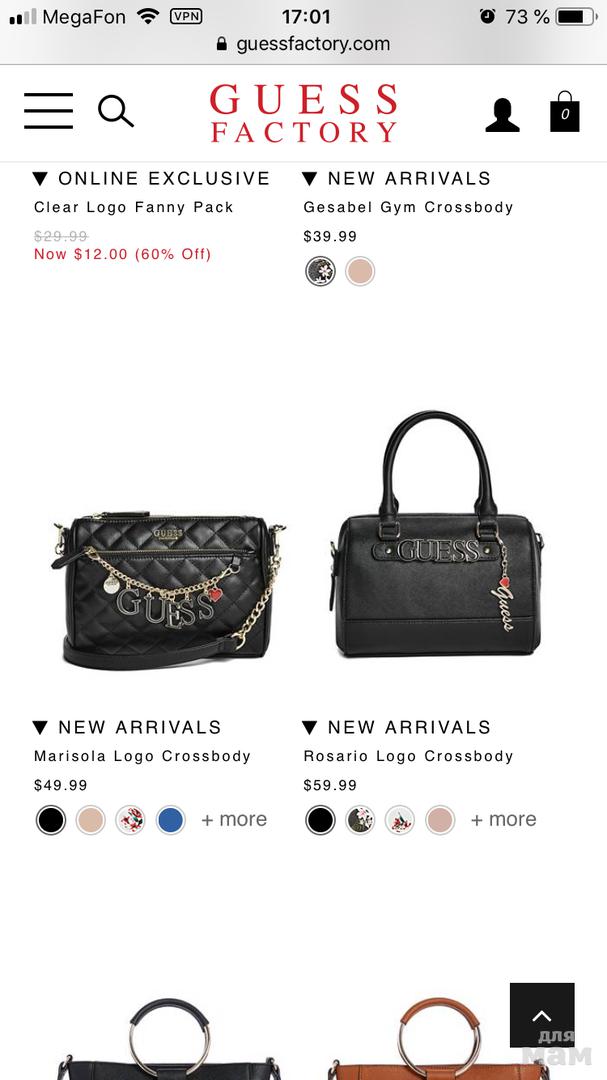Select floral swatch for Gesabel Gym Crossbody
Viewport: 607px width, 1080px height.
click(x=320, y=271)
